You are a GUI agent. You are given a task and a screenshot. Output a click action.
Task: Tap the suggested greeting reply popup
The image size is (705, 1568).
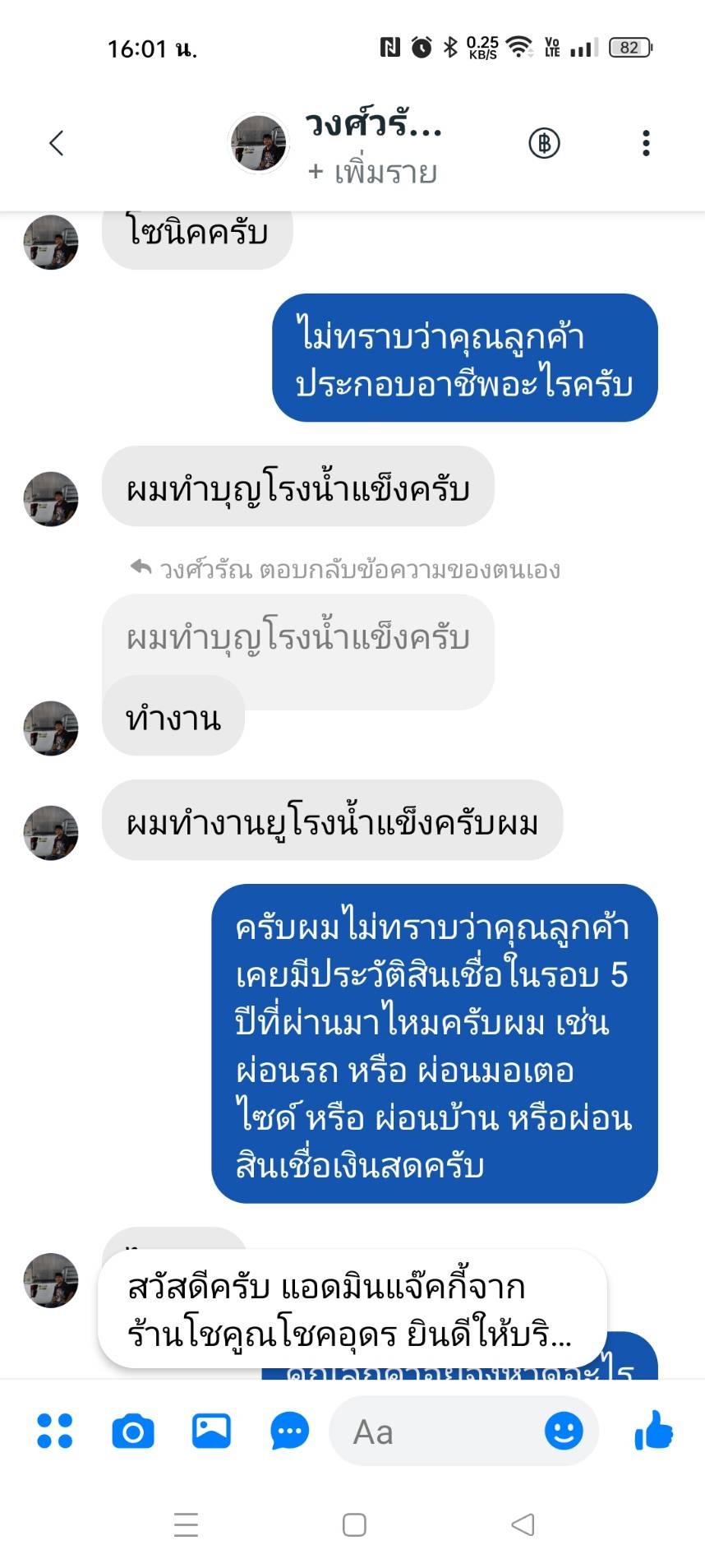click(x=352, y=1309)
